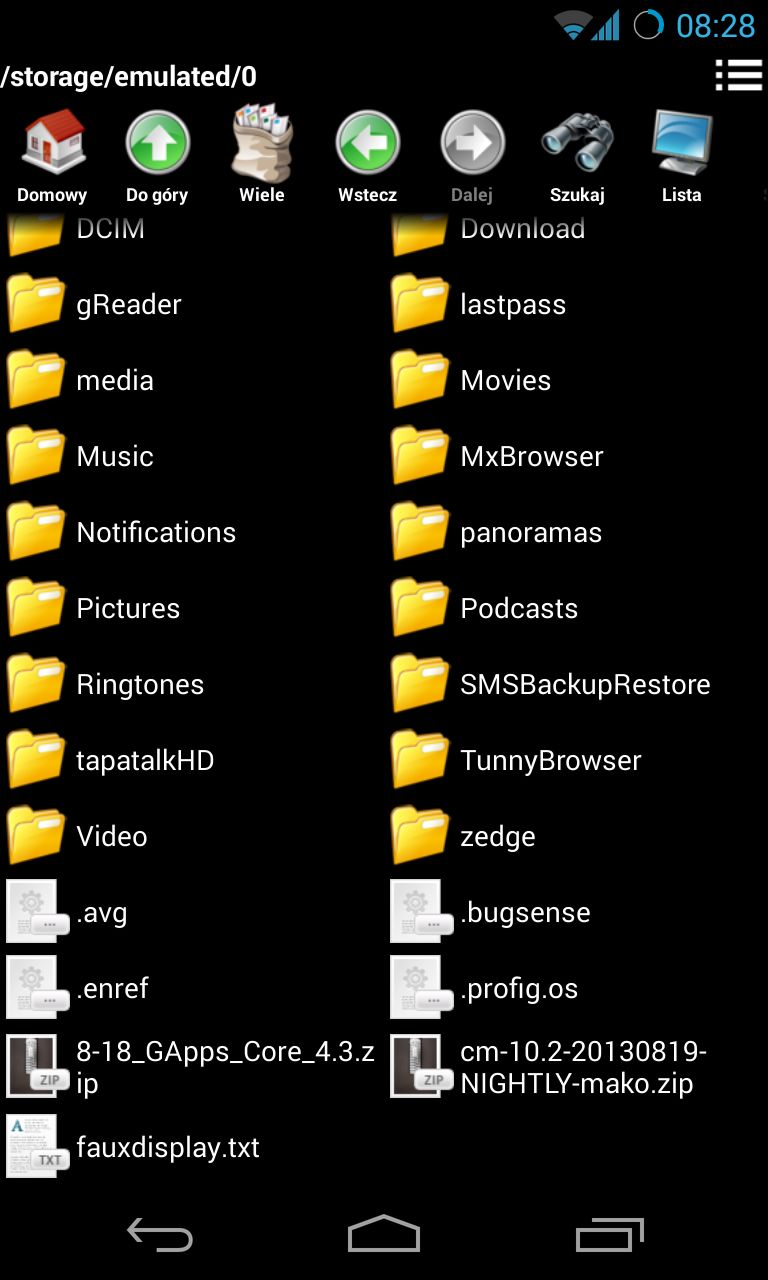
Task: Open fauxdisplay.txt text file
Action: coord(192,1147)
